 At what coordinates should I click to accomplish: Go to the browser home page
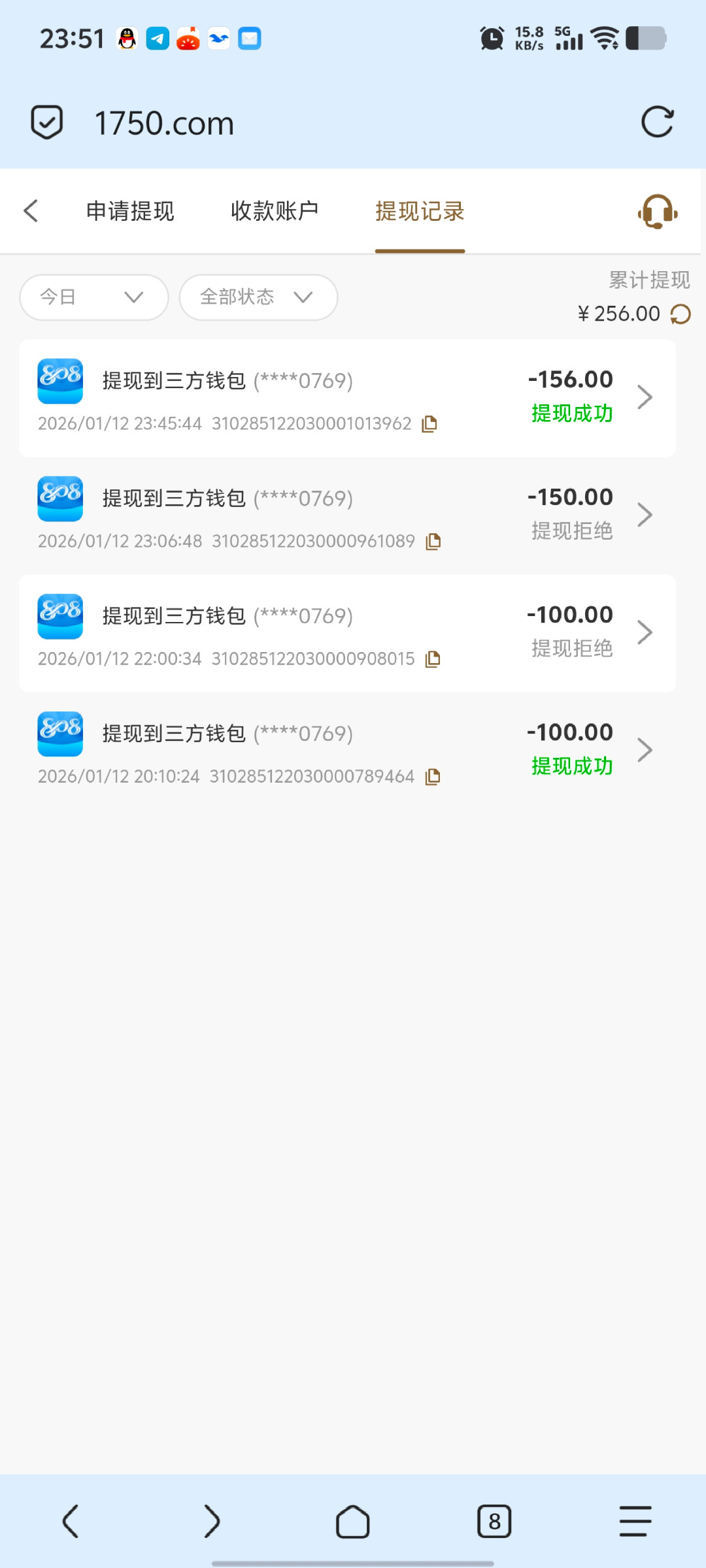352,1522
